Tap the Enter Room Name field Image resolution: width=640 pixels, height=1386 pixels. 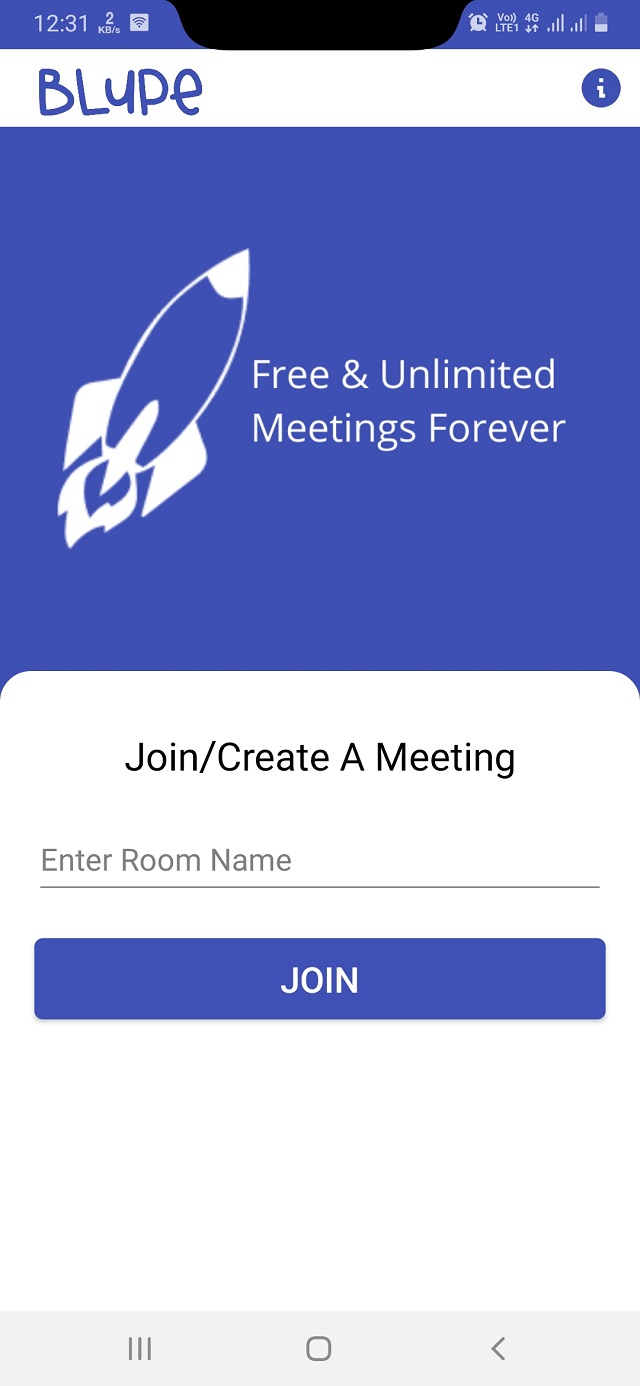[319, 861]
